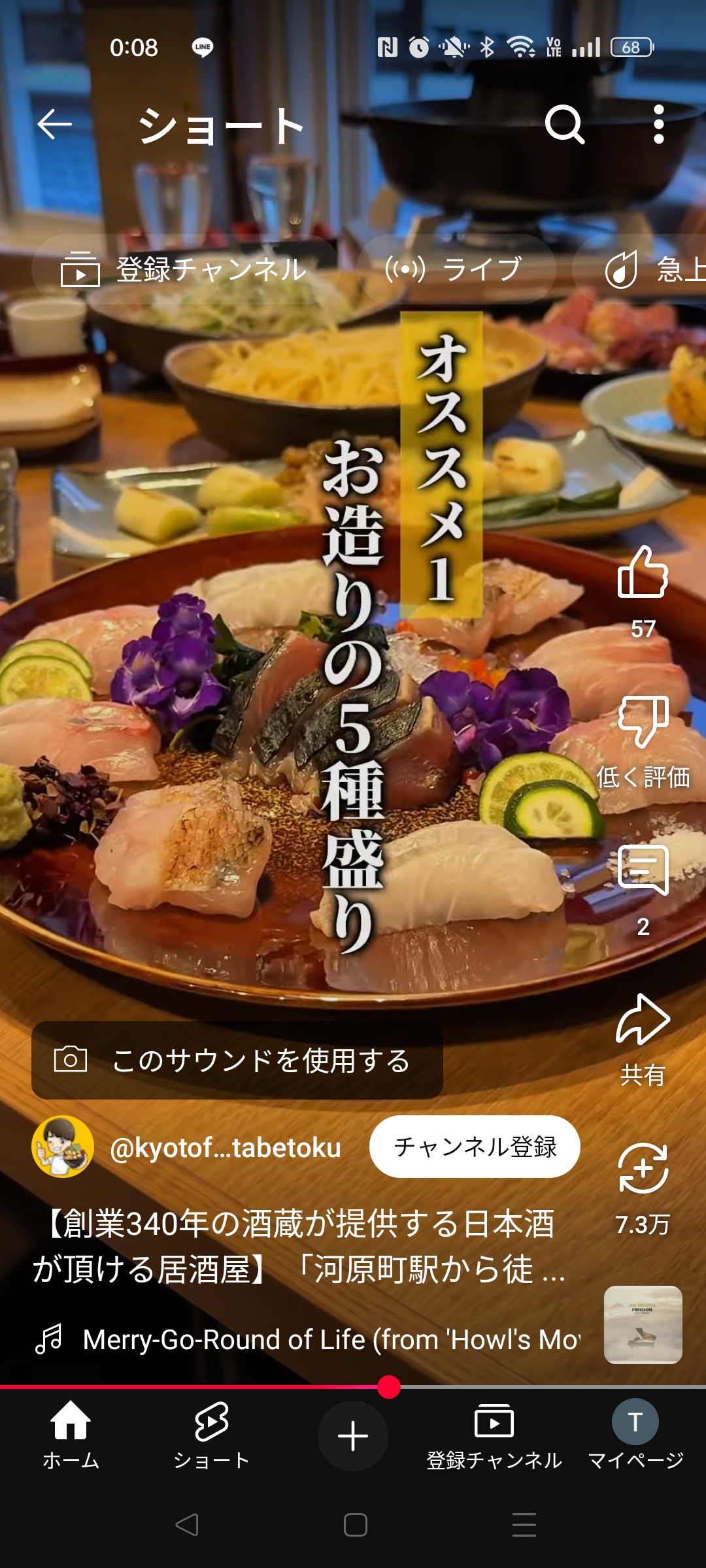Subscribe with the チャンネル登録 button
Screen dimensions: 706x1568
pyautogui.click(x=475, y=1147)
